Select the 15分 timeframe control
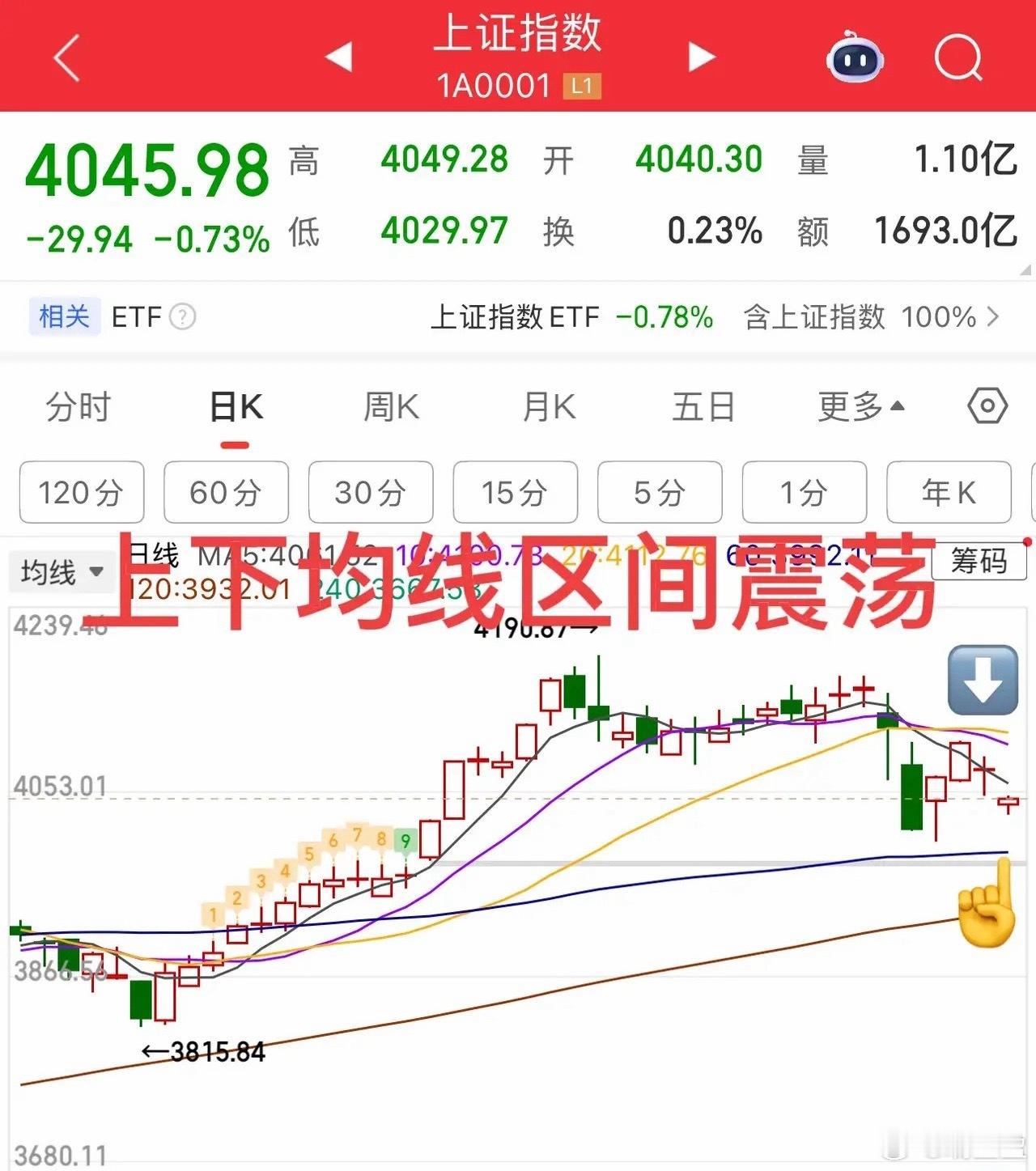The image size is (1036, 1171). pyautogui.click(x=515, y=491)
